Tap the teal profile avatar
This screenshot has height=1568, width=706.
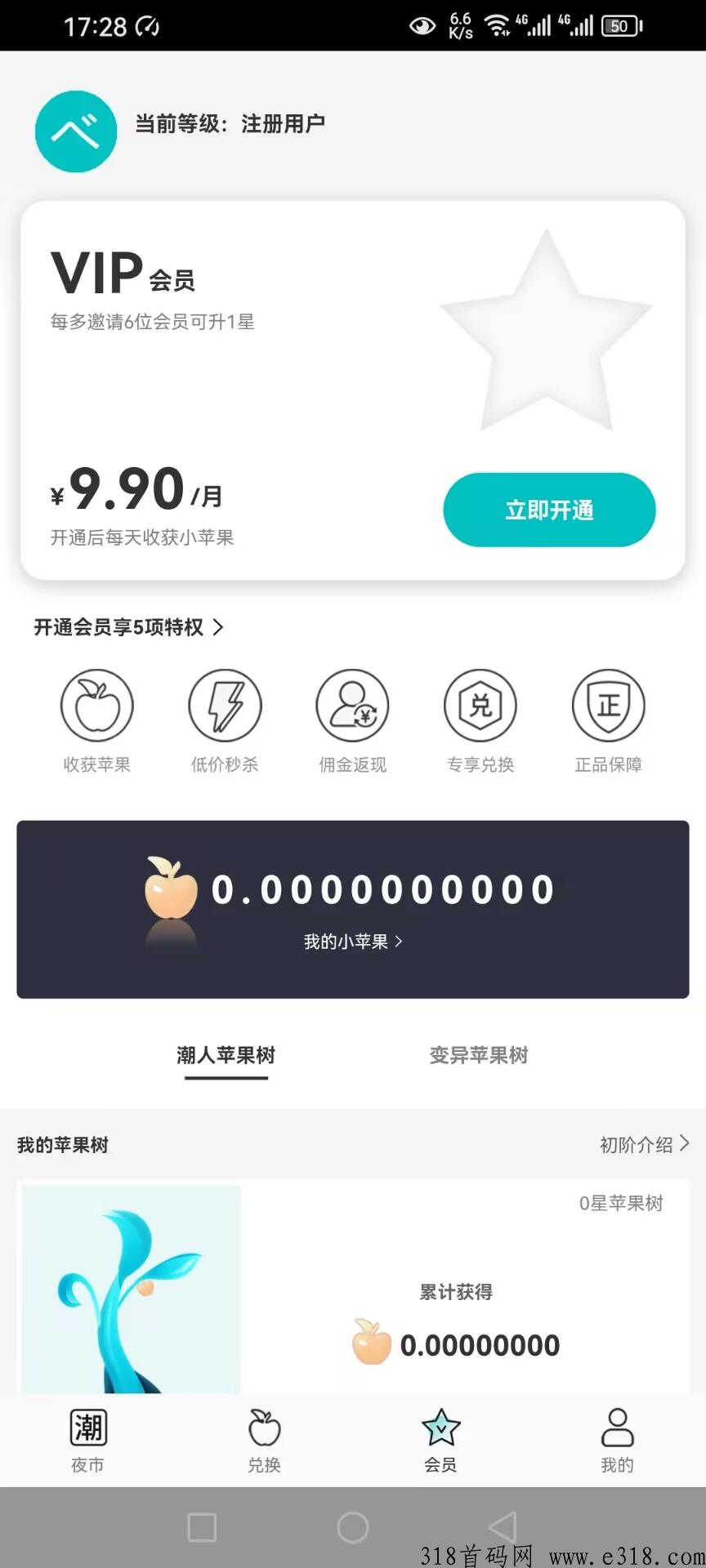76,131
